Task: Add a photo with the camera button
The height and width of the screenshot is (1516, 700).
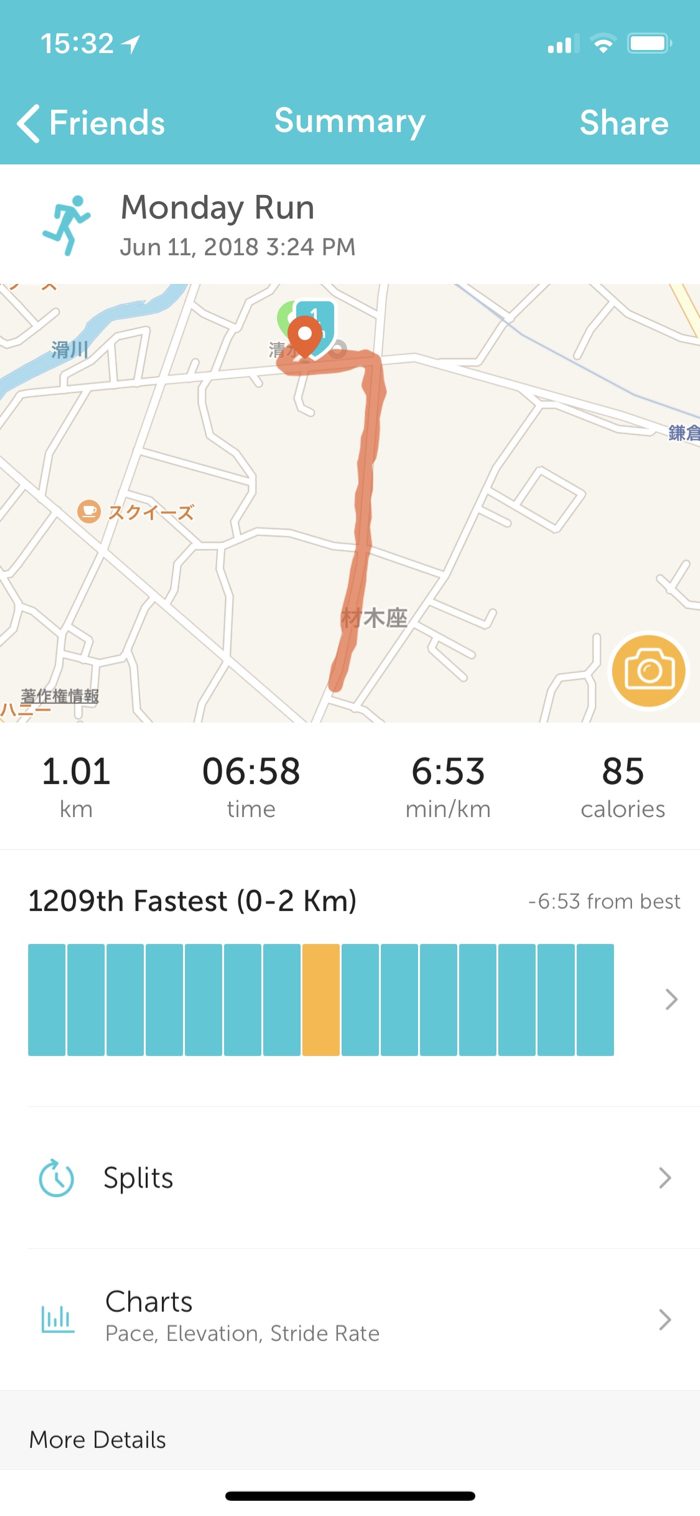Action: click(x=649, y=670)
